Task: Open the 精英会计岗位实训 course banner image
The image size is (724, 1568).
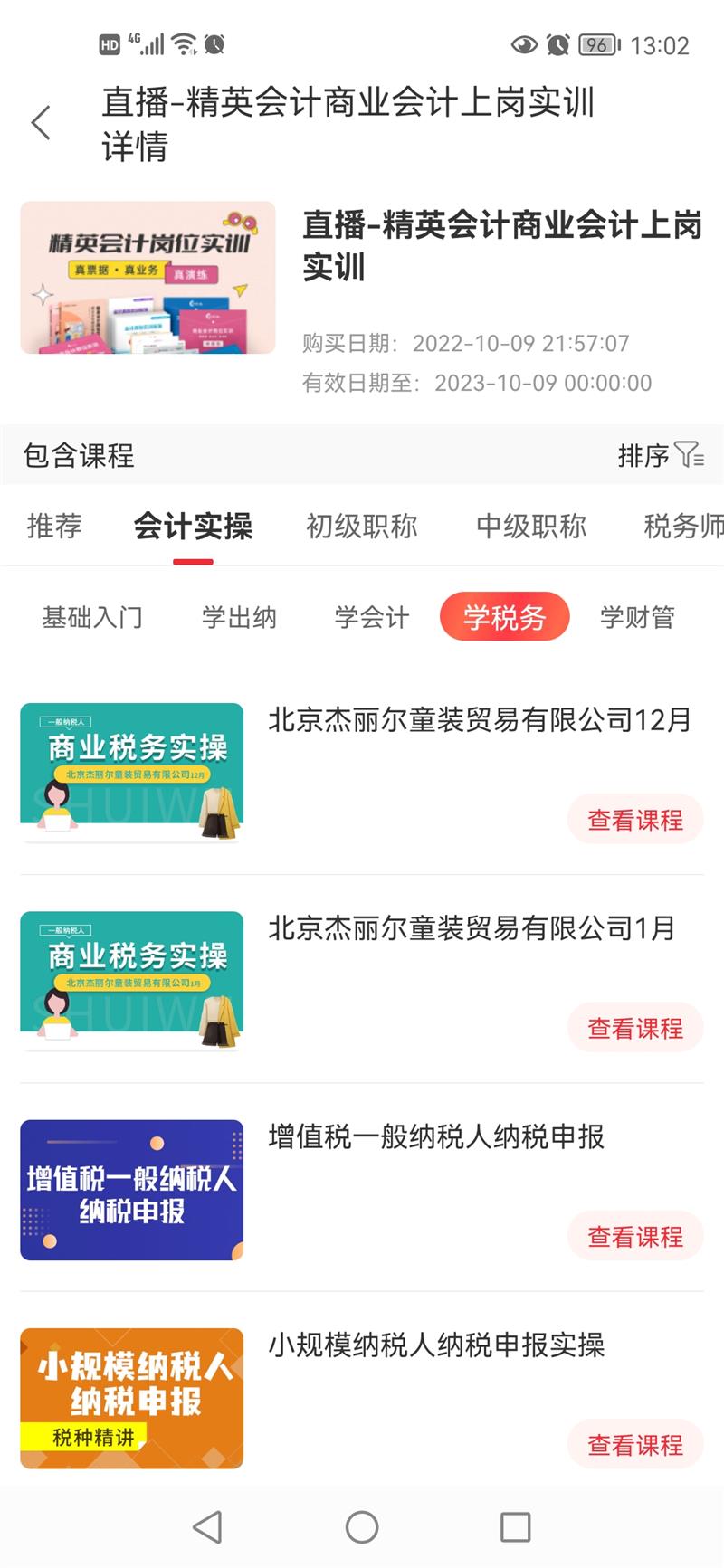Action: (x=148, y=278)
